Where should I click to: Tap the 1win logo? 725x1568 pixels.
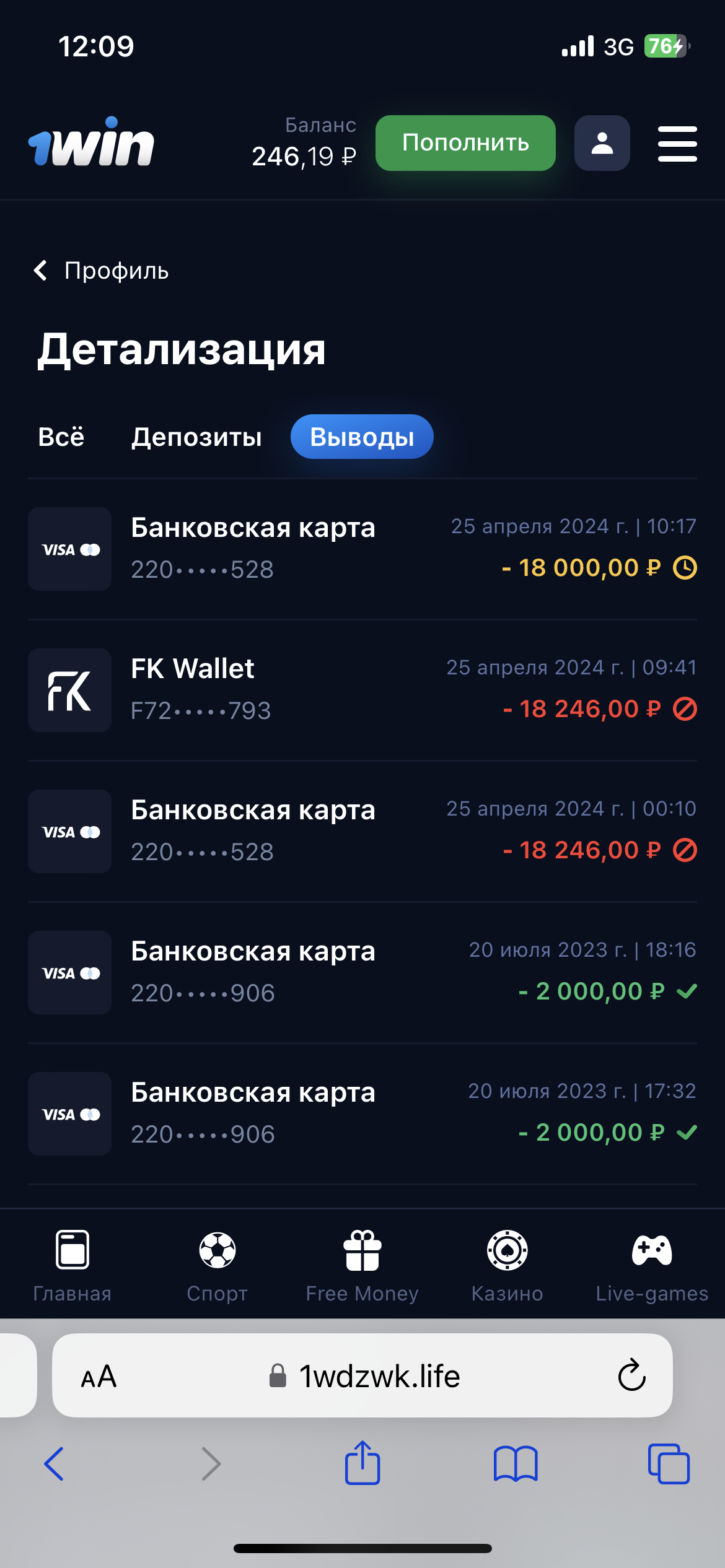(x=92, y=142)
